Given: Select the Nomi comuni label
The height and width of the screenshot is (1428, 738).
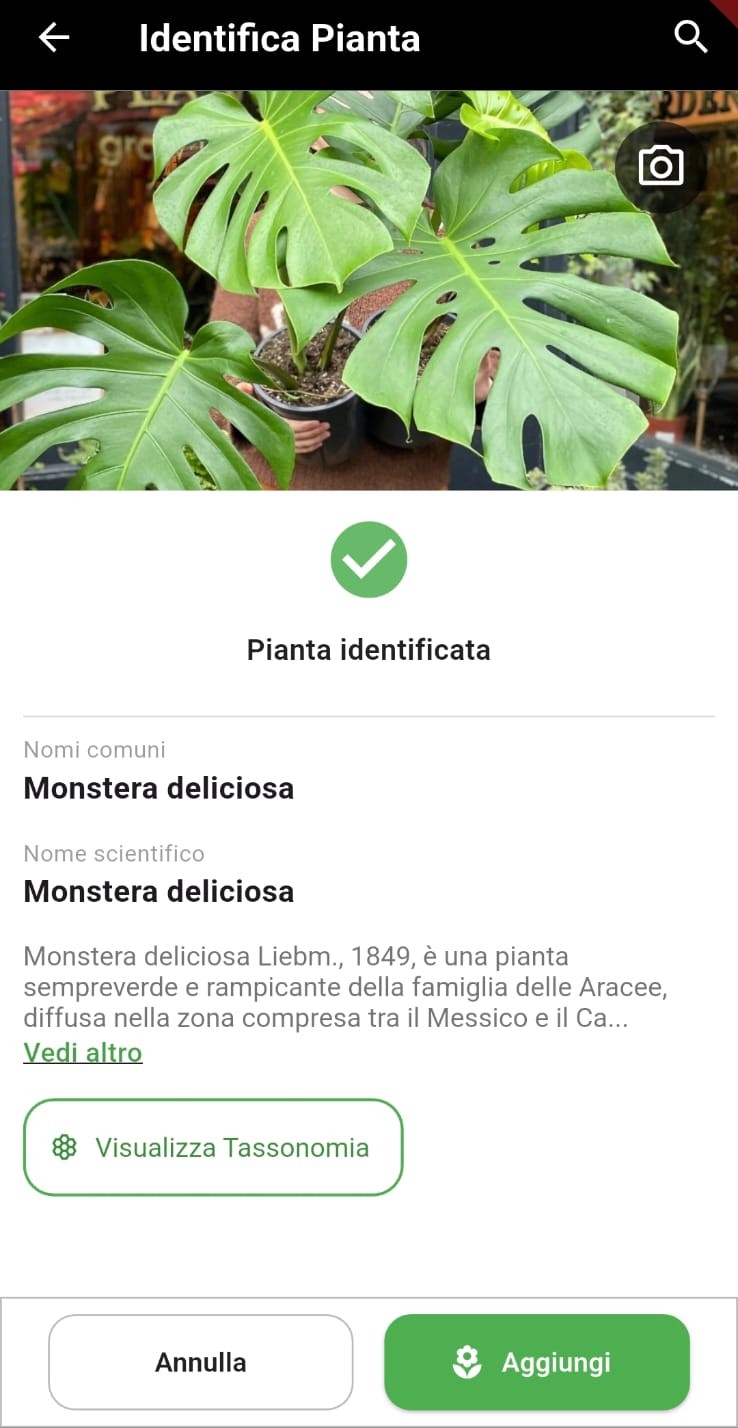Looking at the screenshot, I should click(94, 749).
